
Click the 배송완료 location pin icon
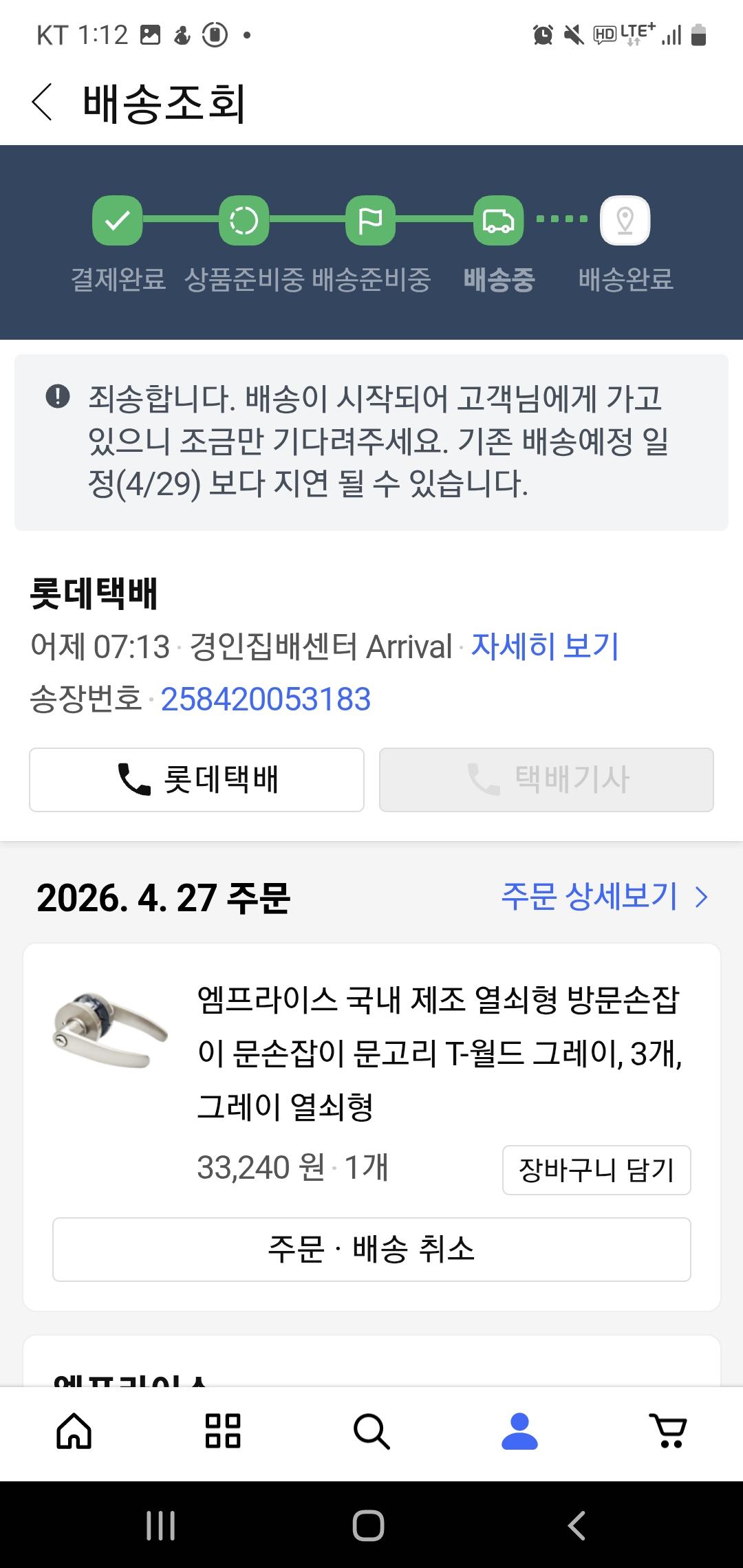pyautogui.click(x=625, y=221)
